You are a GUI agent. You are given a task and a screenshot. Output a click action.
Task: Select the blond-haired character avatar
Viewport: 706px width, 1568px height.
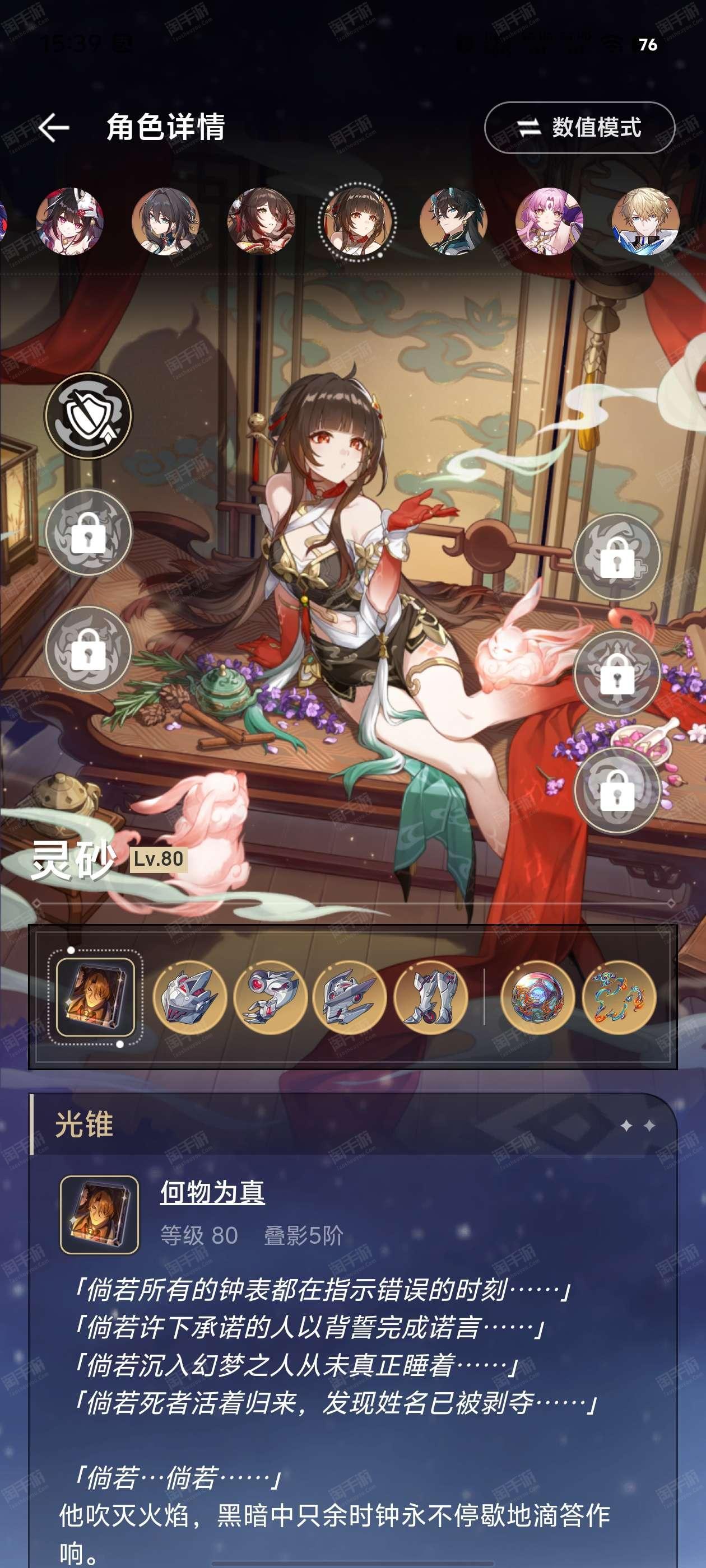tap(645, 222)
